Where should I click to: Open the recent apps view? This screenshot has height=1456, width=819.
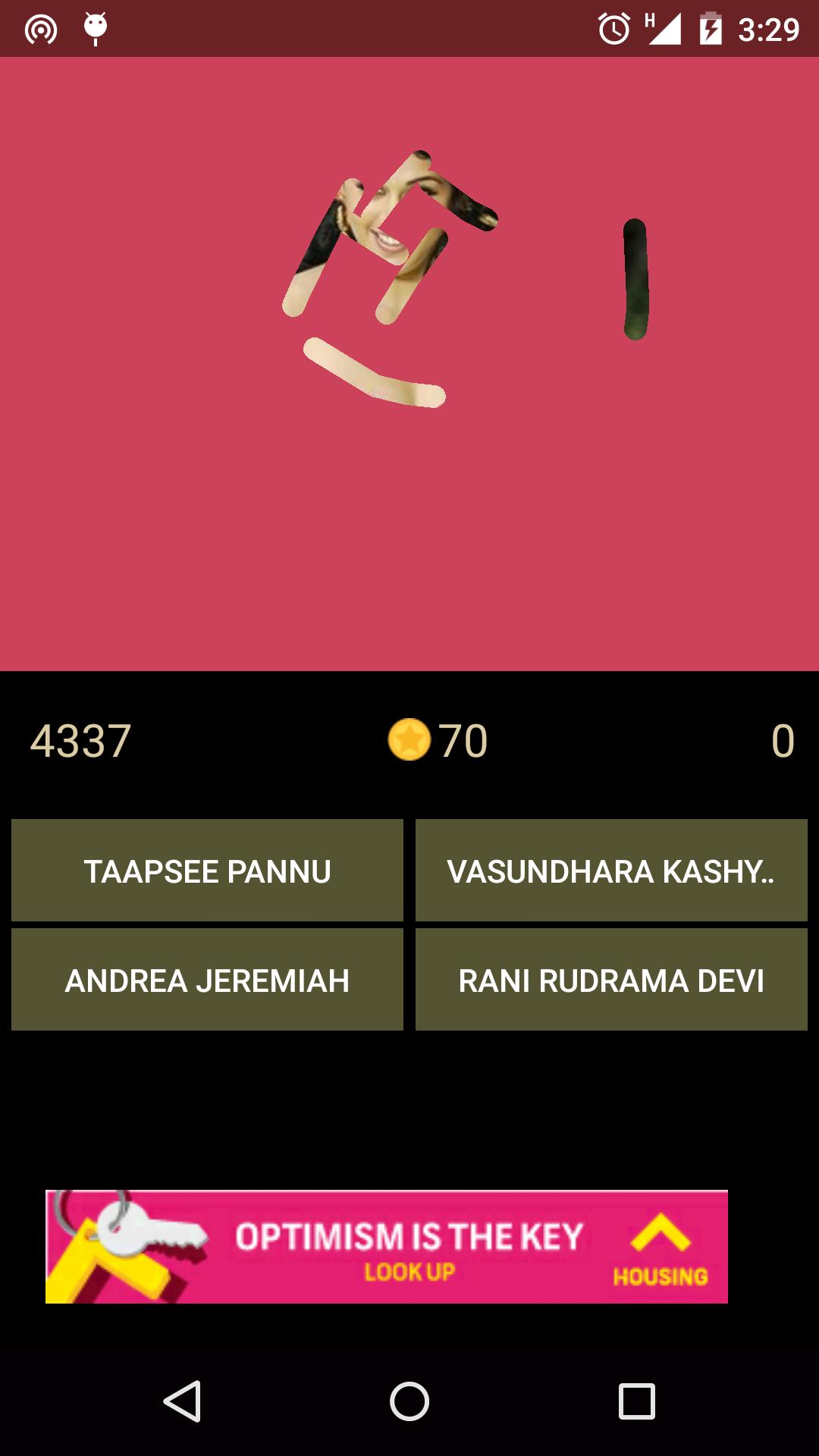(636, 1401)
